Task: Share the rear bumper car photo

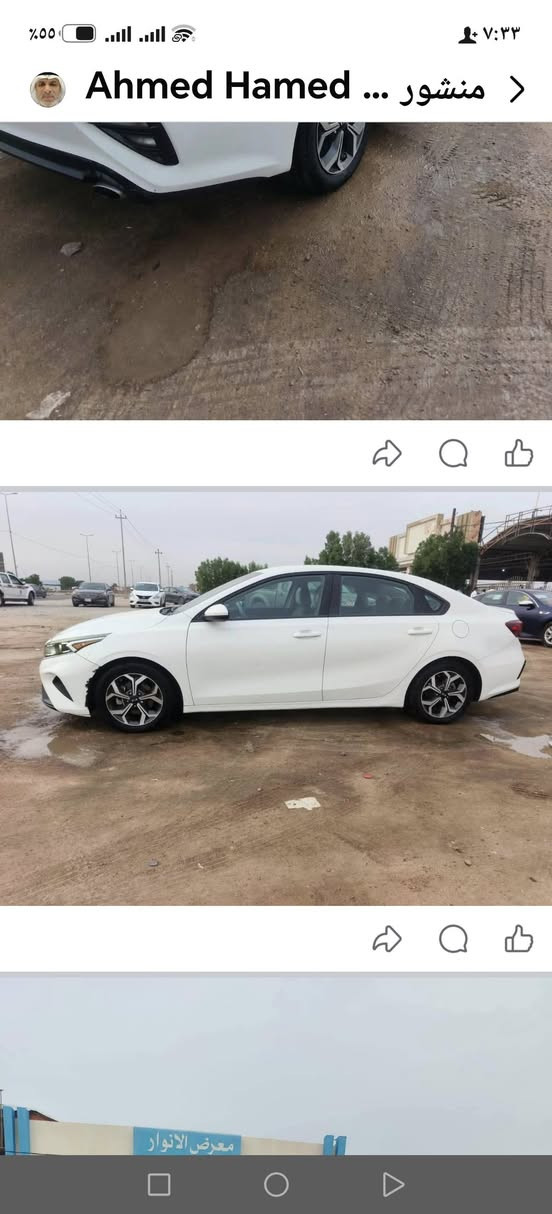Action: coord(387,454)
